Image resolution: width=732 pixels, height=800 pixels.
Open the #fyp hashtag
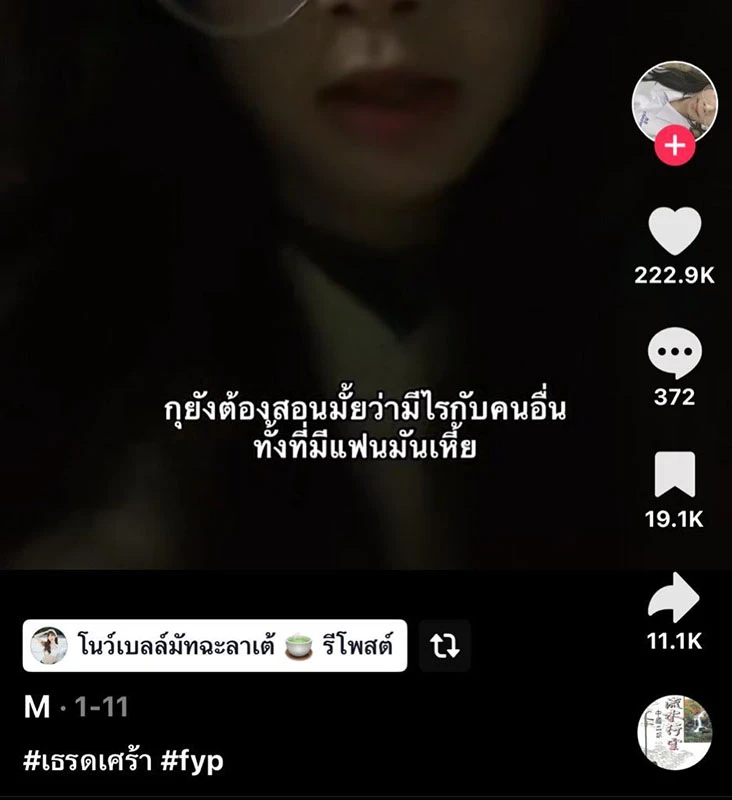point(192,761)
